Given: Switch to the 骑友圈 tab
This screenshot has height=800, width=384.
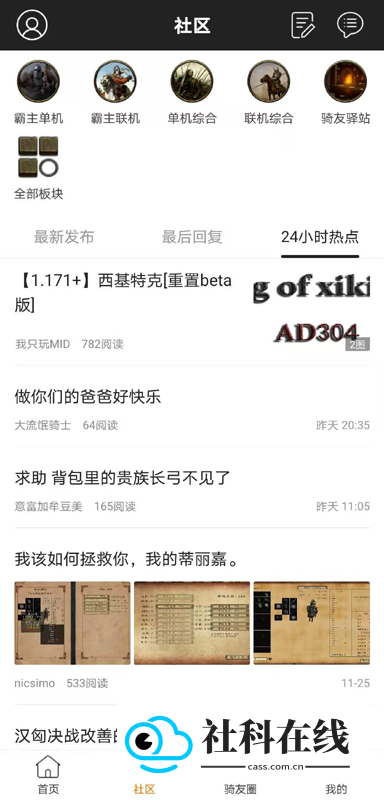Looking at the screenshot, I should pos(240,788).
